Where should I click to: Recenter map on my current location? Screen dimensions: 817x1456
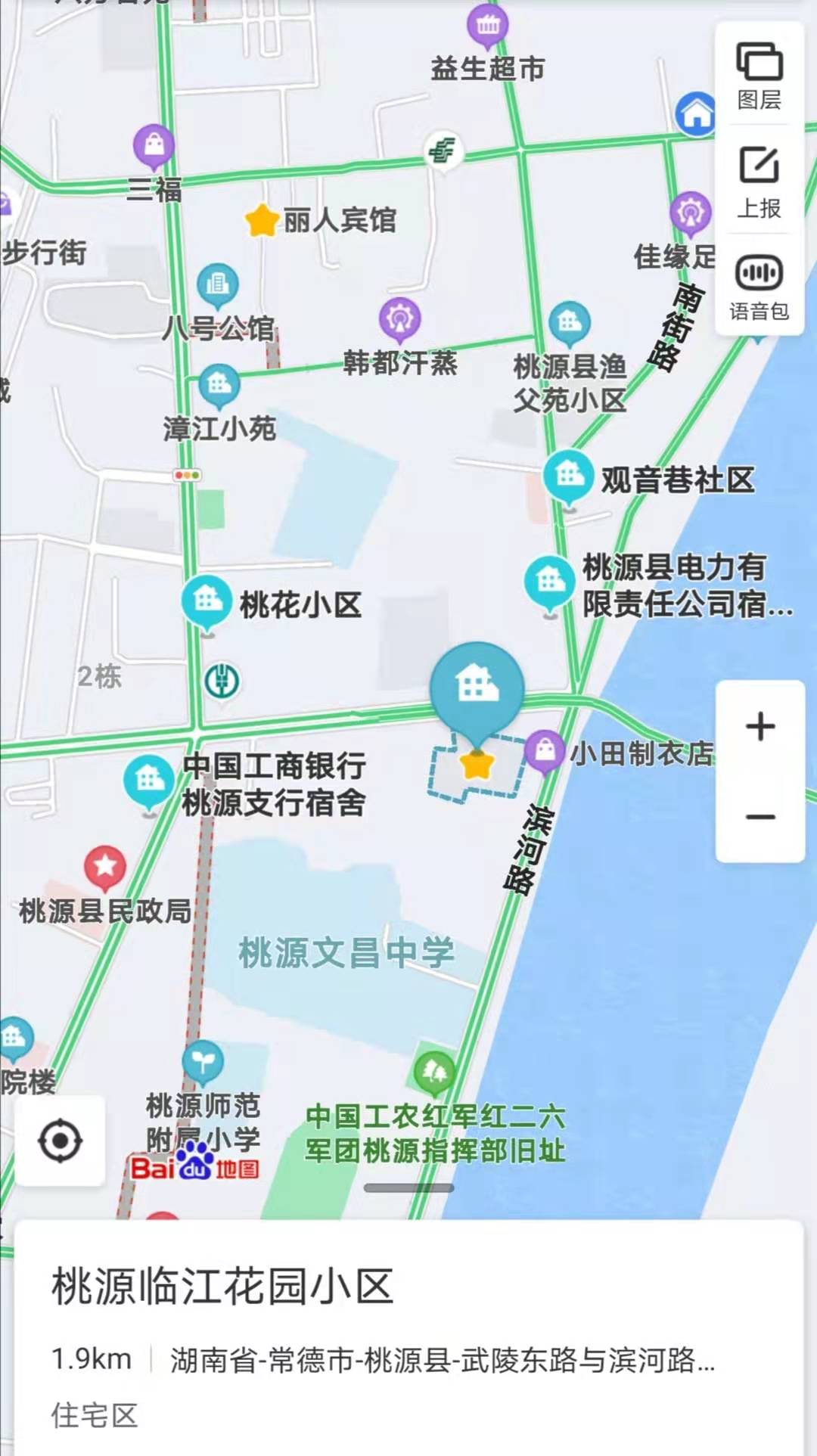click(x=60, y=1141)
